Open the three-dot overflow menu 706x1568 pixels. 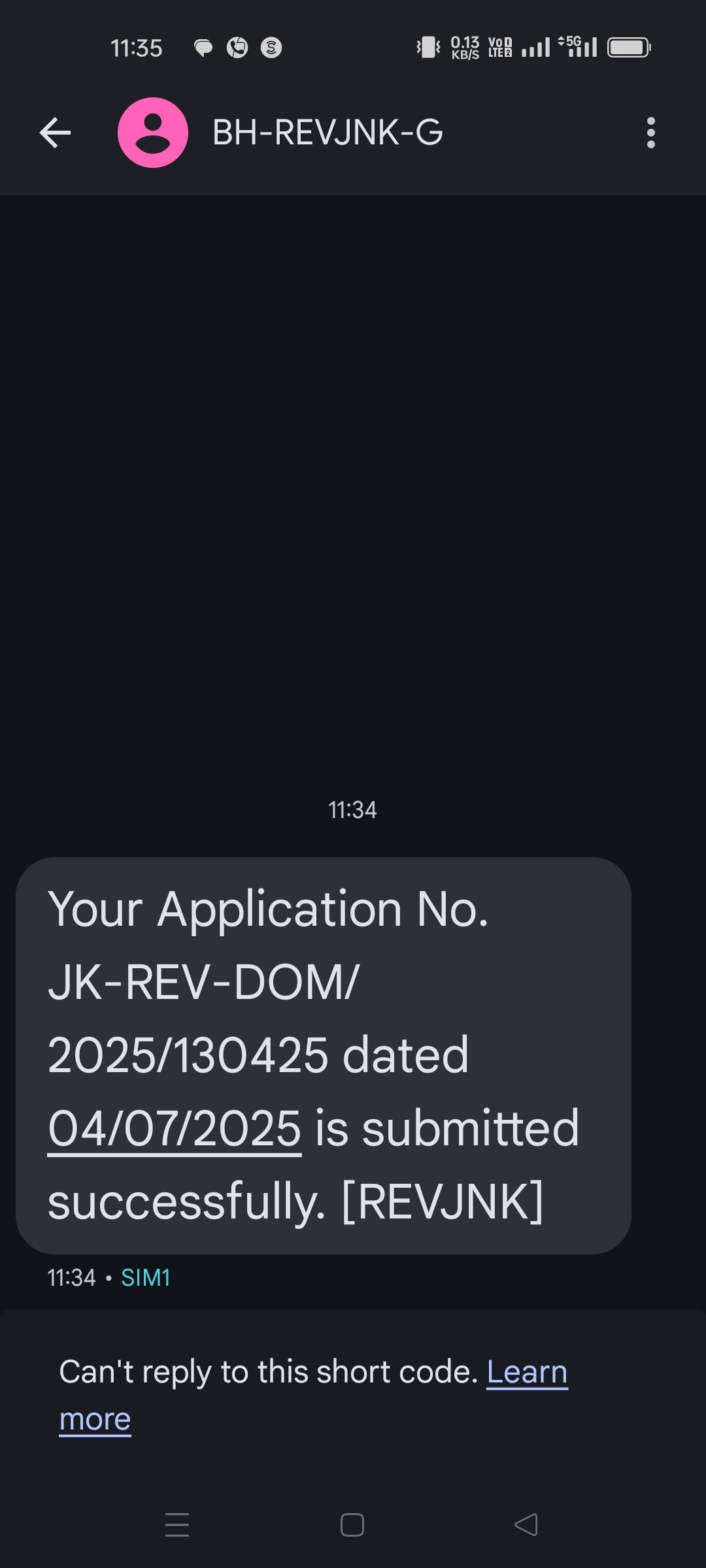click(x=650, y=133)
